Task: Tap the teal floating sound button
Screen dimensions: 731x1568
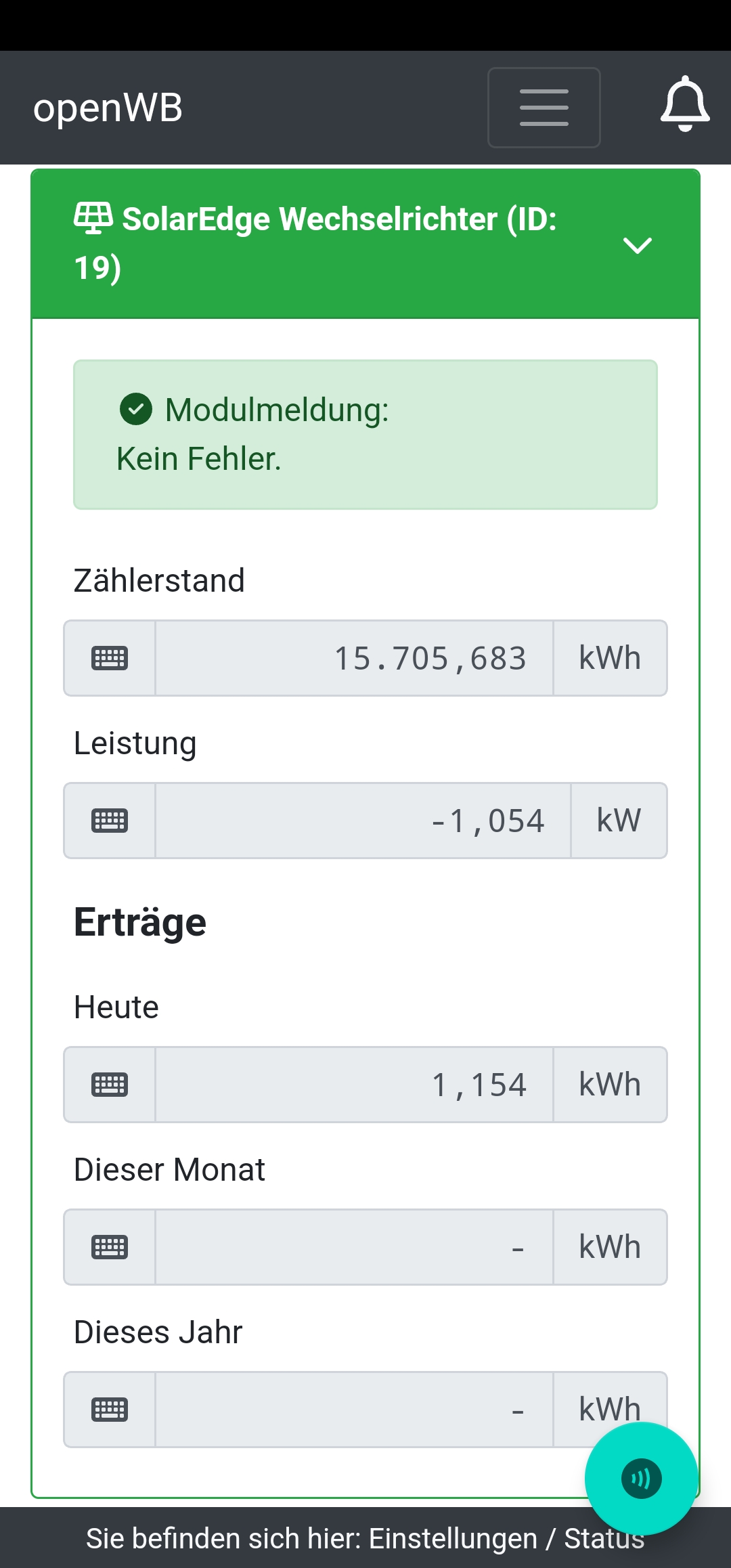Action: point(641,1479)
